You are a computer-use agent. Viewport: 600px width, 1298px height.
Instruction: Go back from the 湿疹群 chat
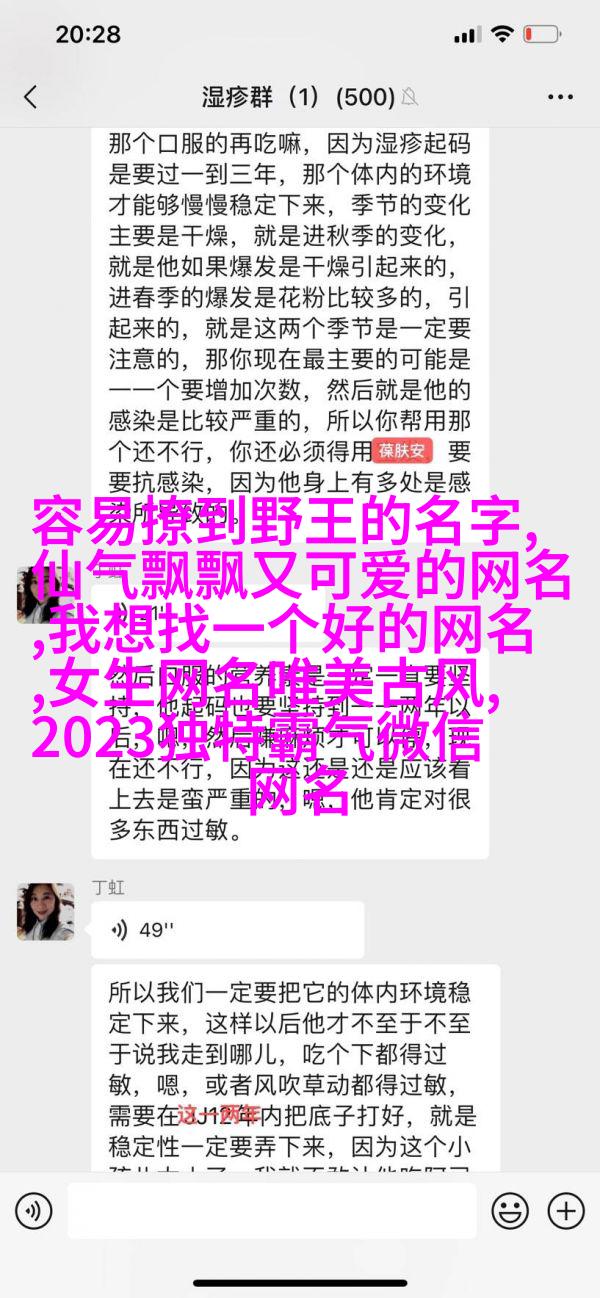[30, 97]
